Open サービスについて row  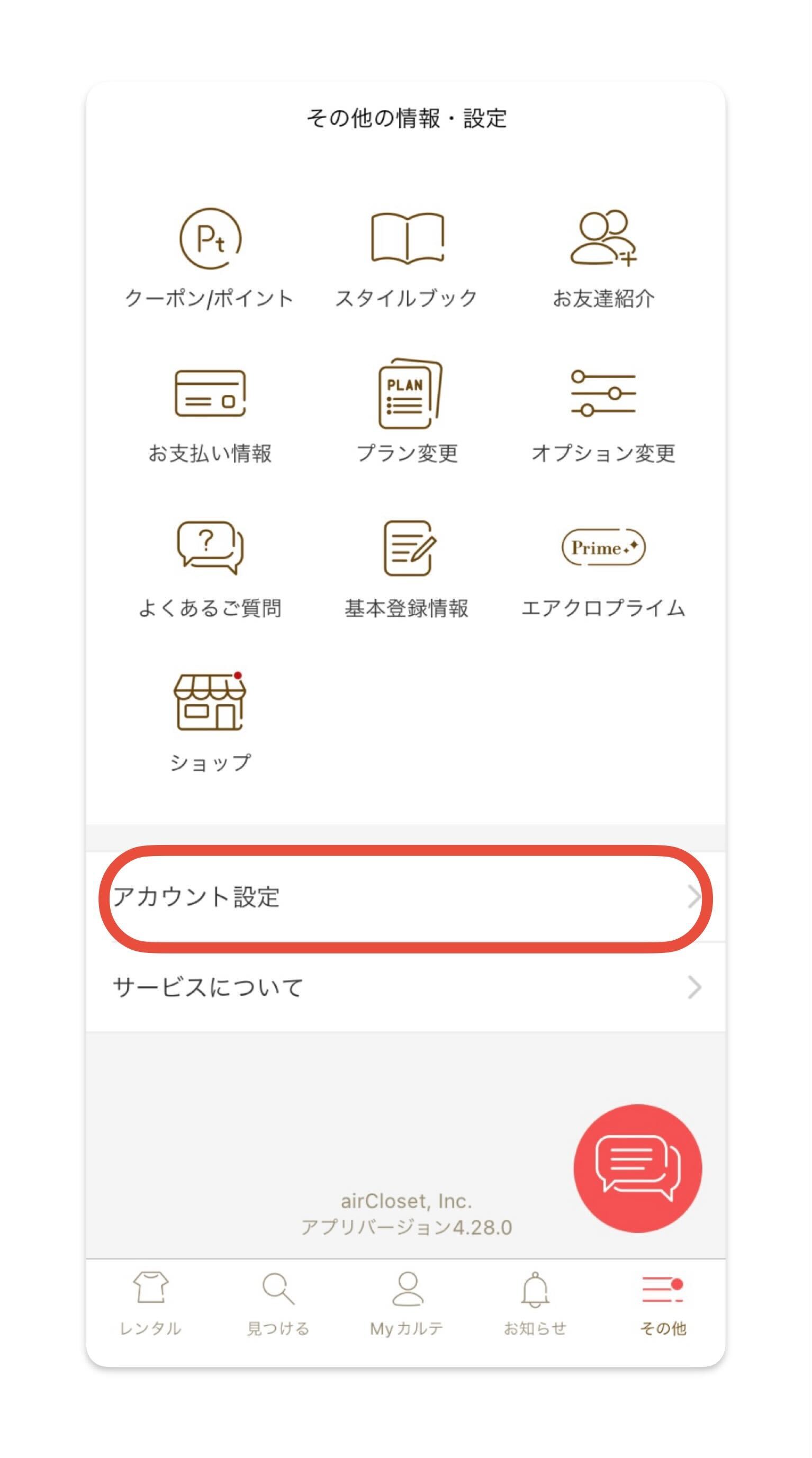tap(405, 988)
